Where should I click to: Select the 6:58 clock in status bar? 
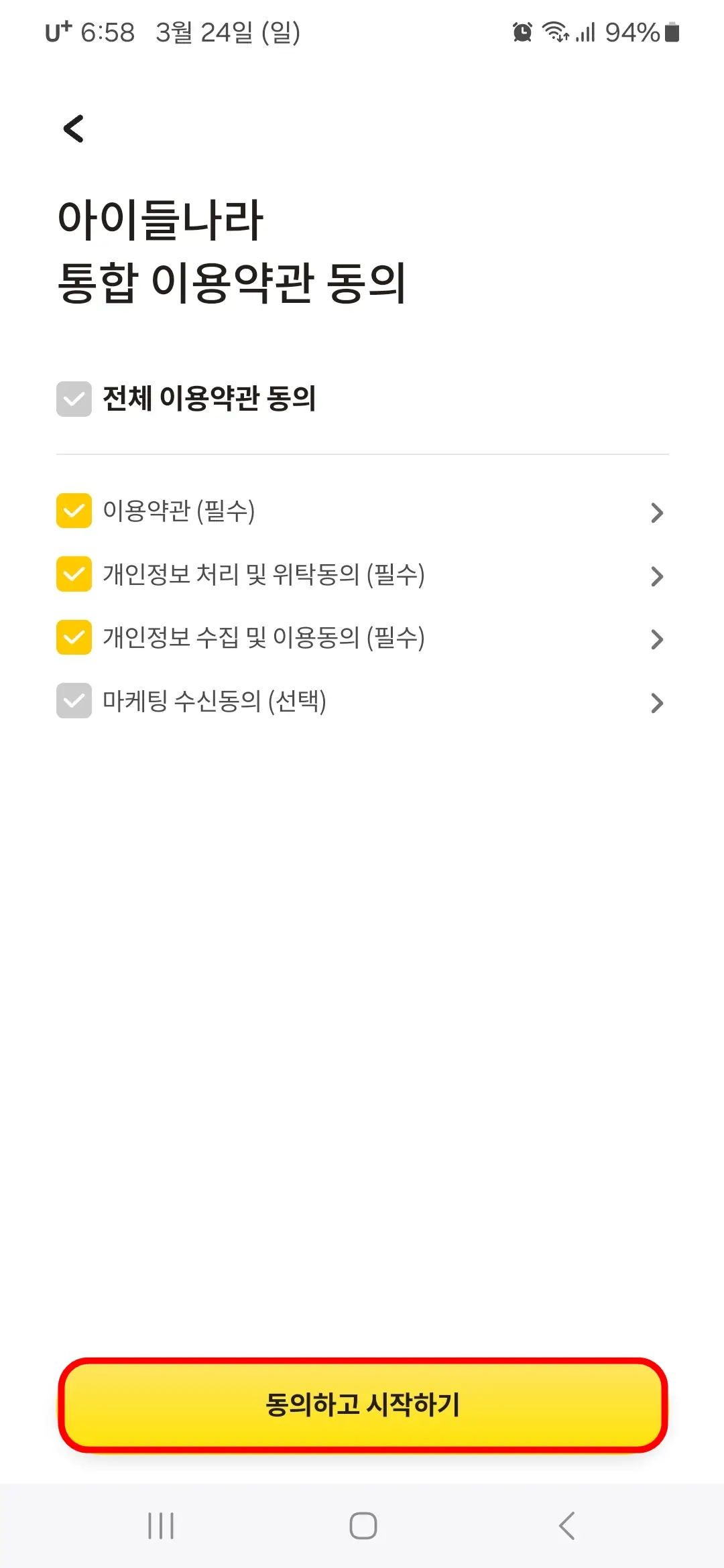click(109, 31)
